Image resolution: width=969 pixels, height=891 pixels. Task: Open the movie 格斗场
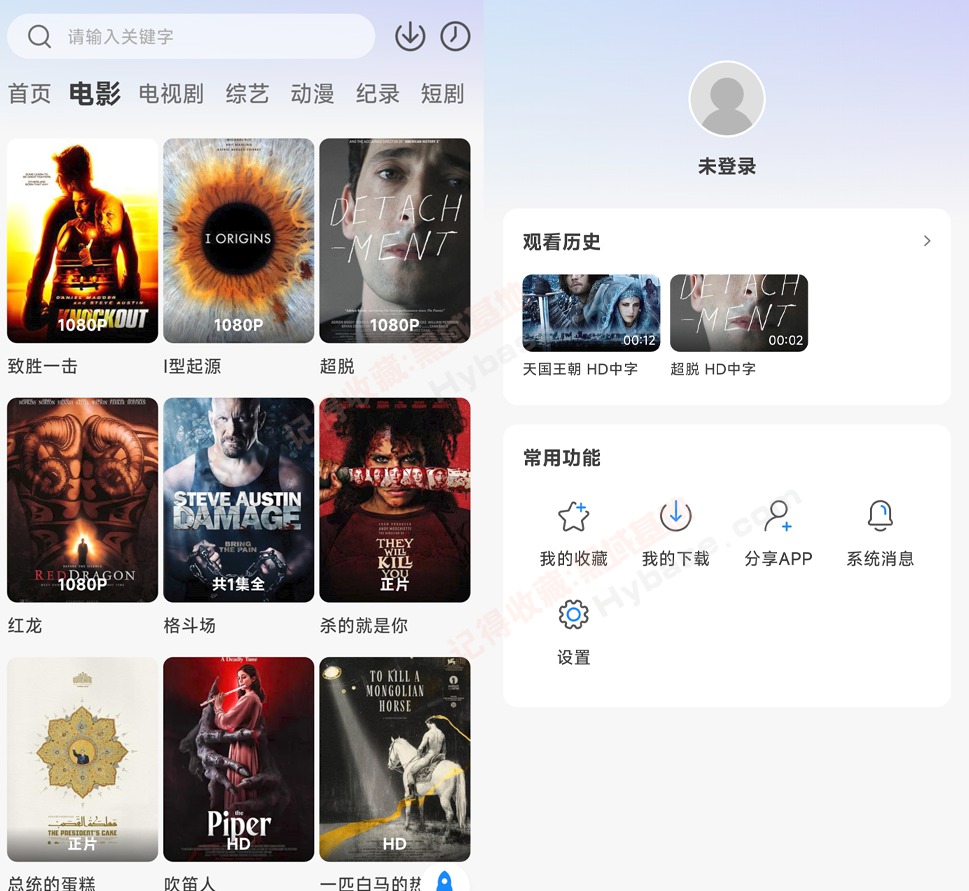(238, 500)
